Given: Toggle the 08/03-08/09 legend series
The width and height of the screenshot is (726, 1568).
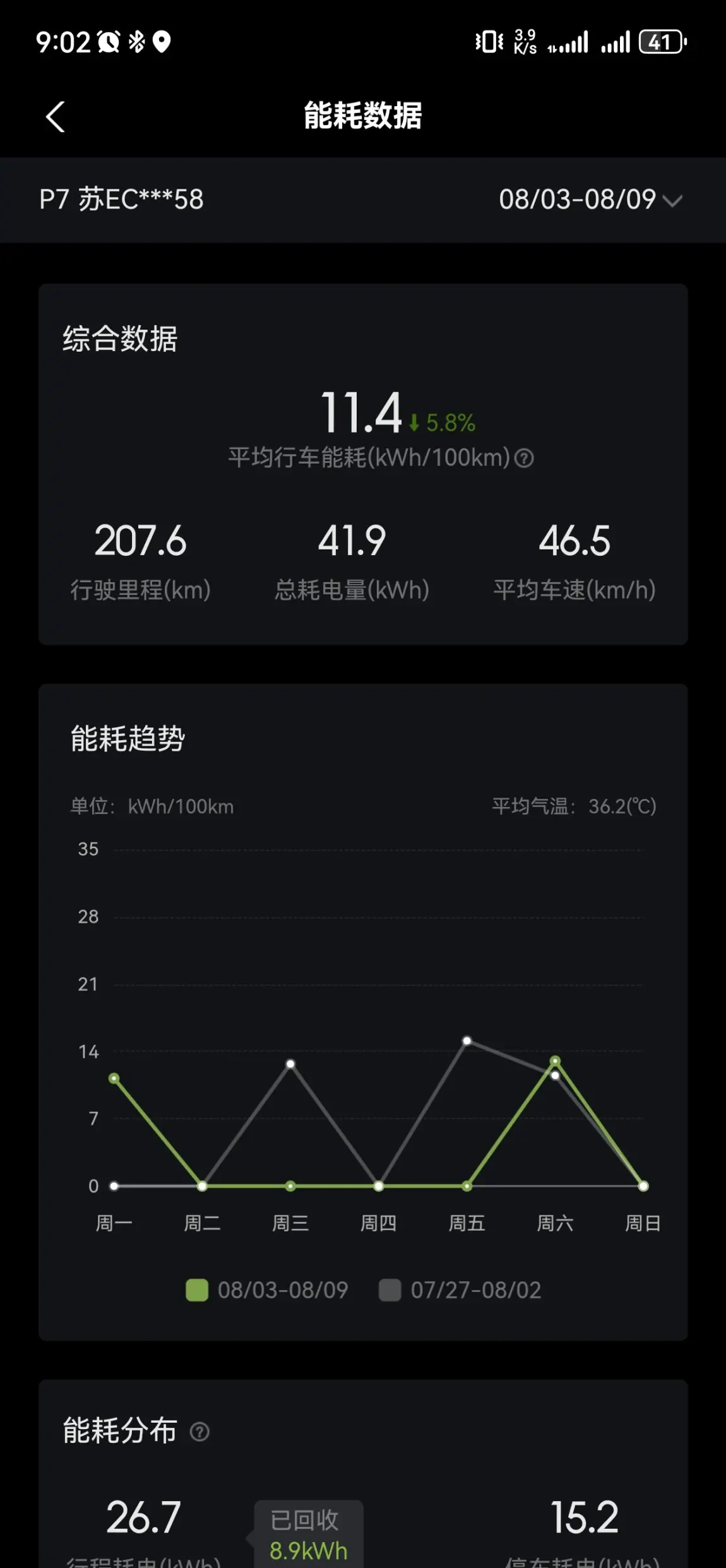Looking at the screenshot, I should pos(266,1290).
